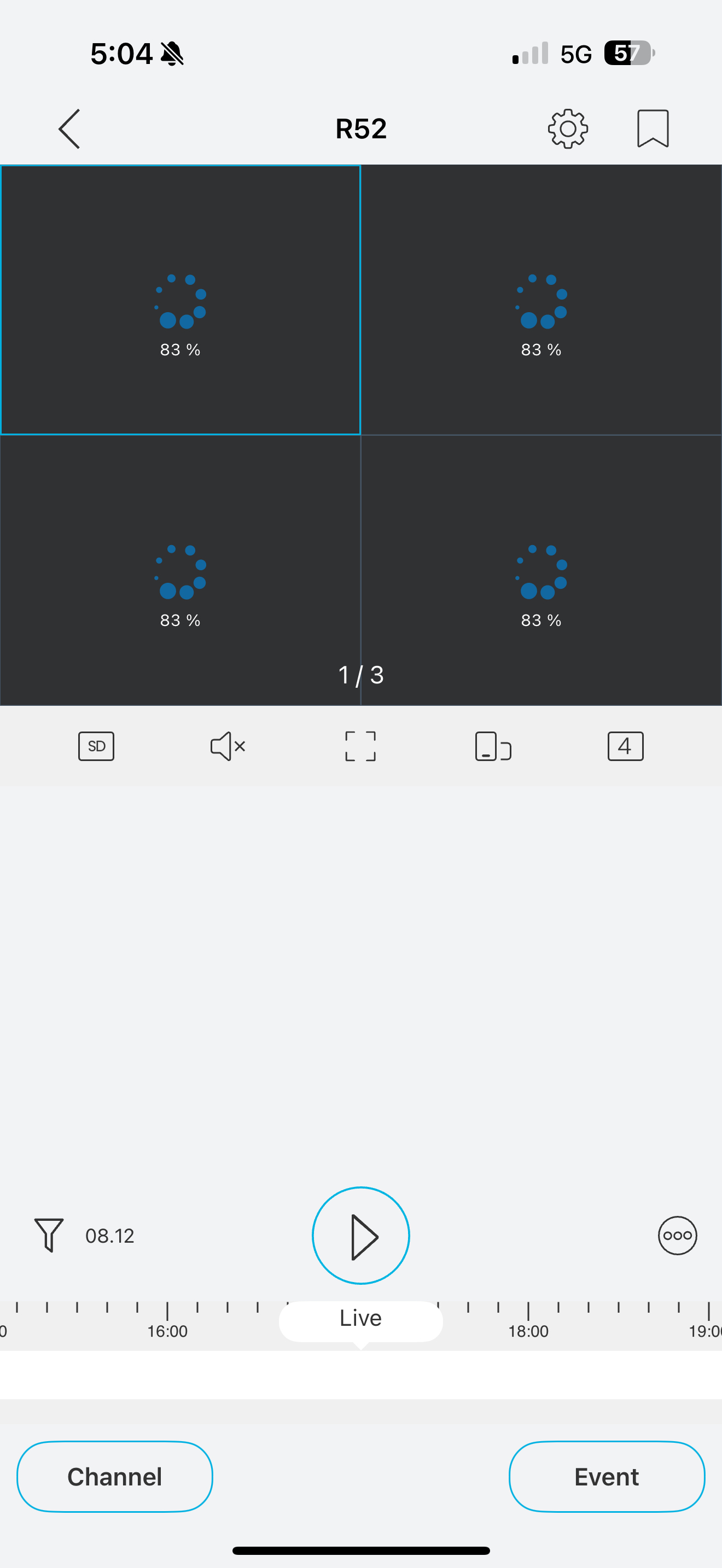This screenshot has height=1568, width=722.
Task: Select the 08.12 date
Action: [109, 1236]
